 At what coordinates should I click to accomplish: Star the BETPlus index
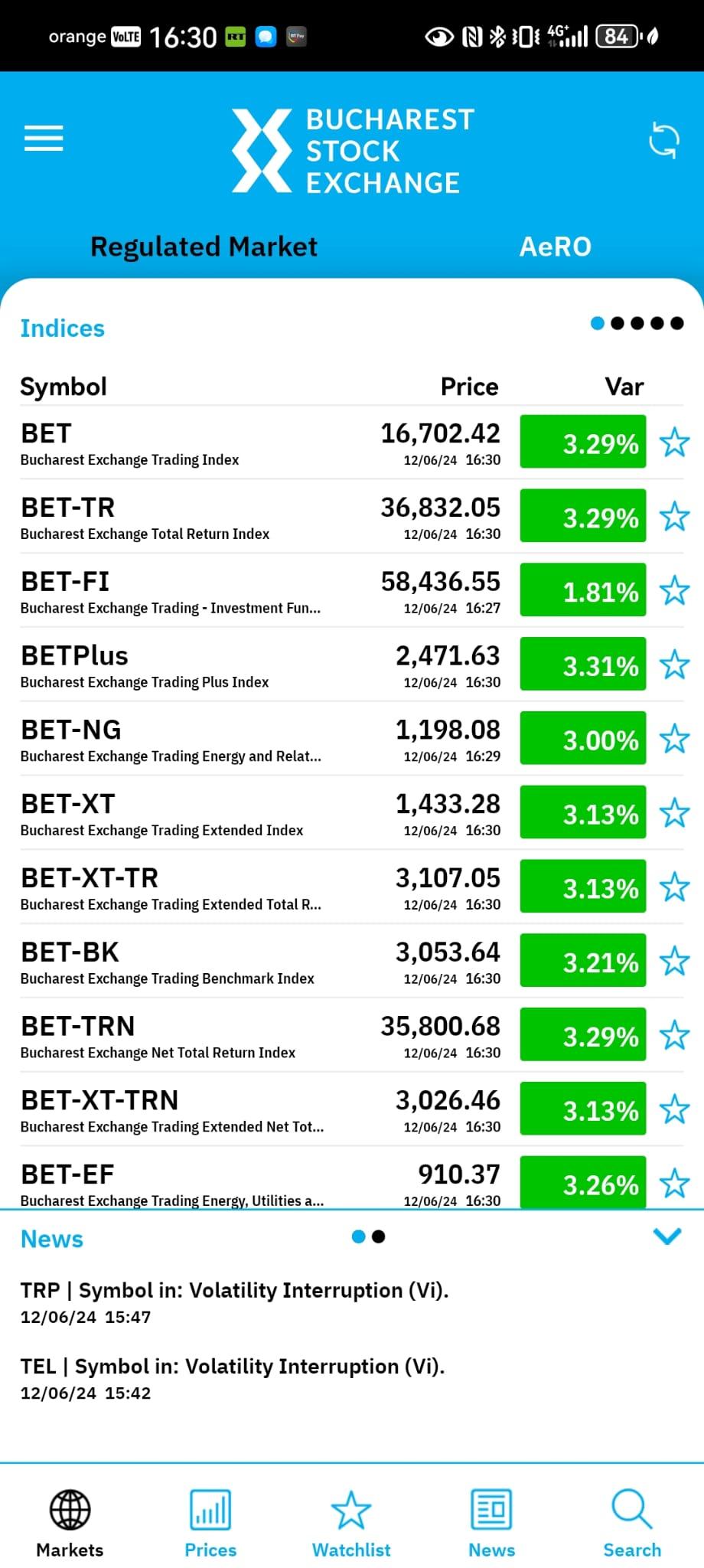coord(674,665)
